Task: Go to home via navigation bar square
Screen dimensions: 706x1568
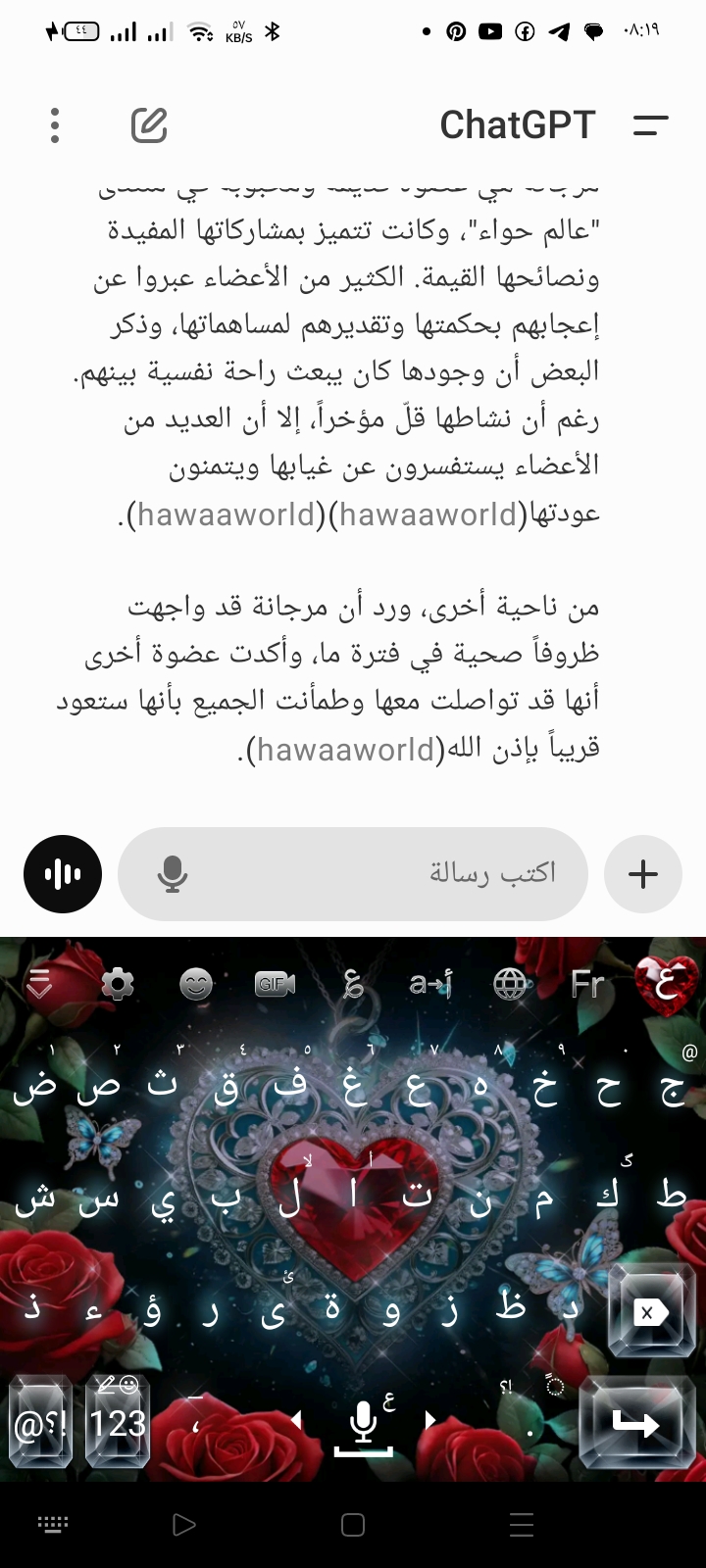Action: [x=353, y=1525]
